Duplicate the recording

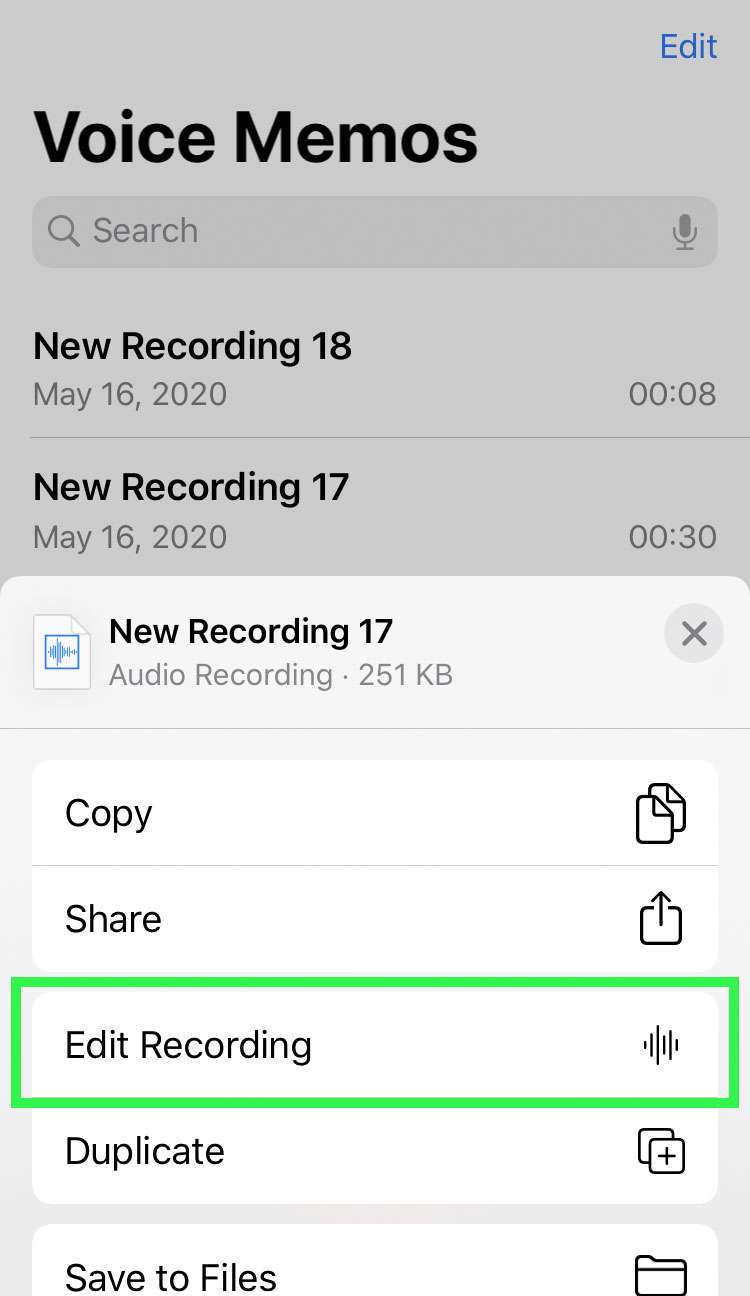[x=375, y=1151]
